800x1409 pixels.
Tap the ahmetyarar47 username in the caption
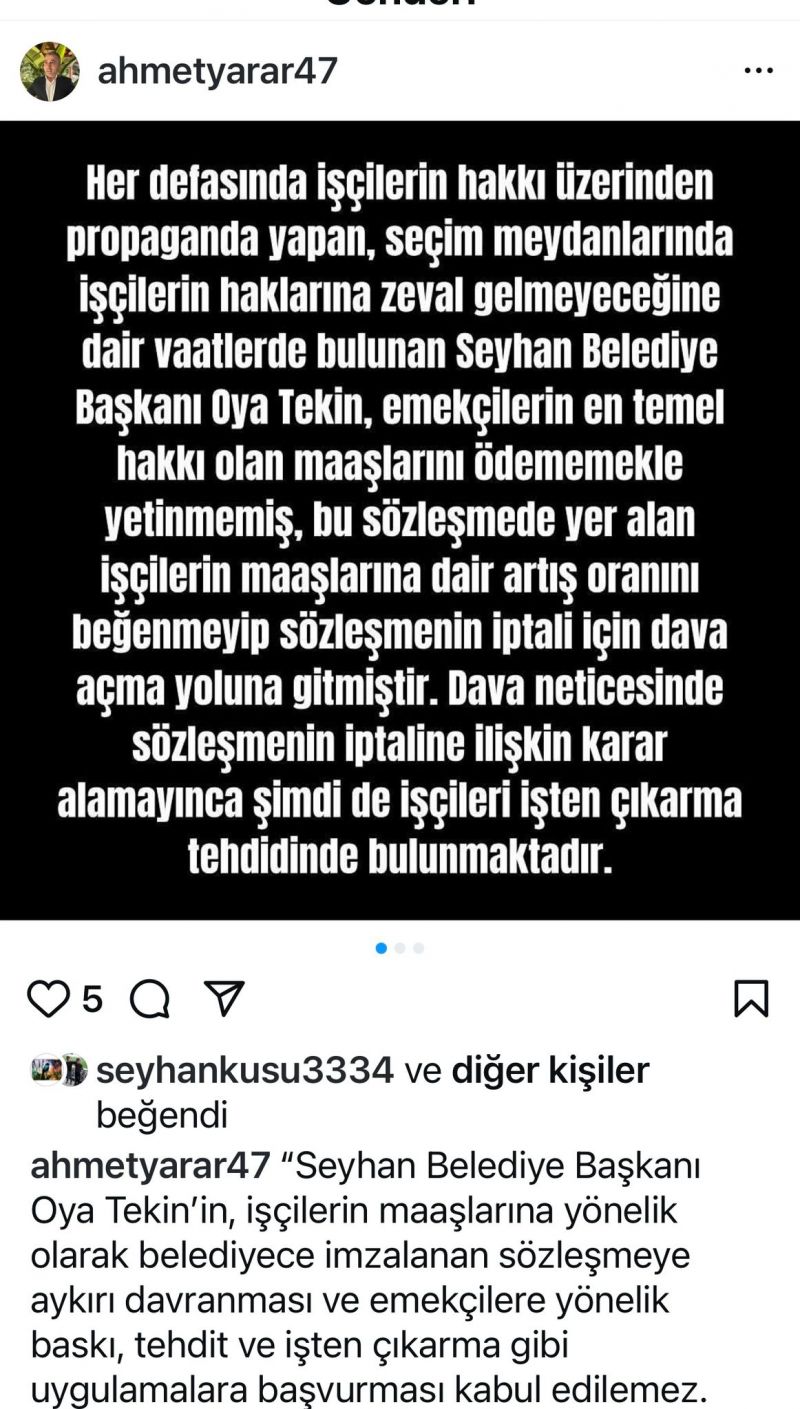151,1166
